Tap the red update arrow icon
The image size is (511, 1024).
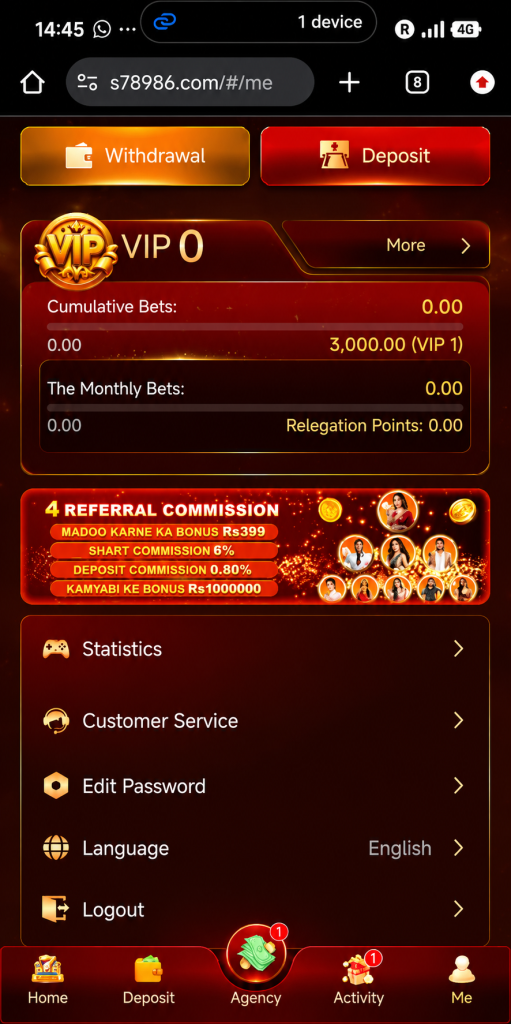tap(482, 82)
